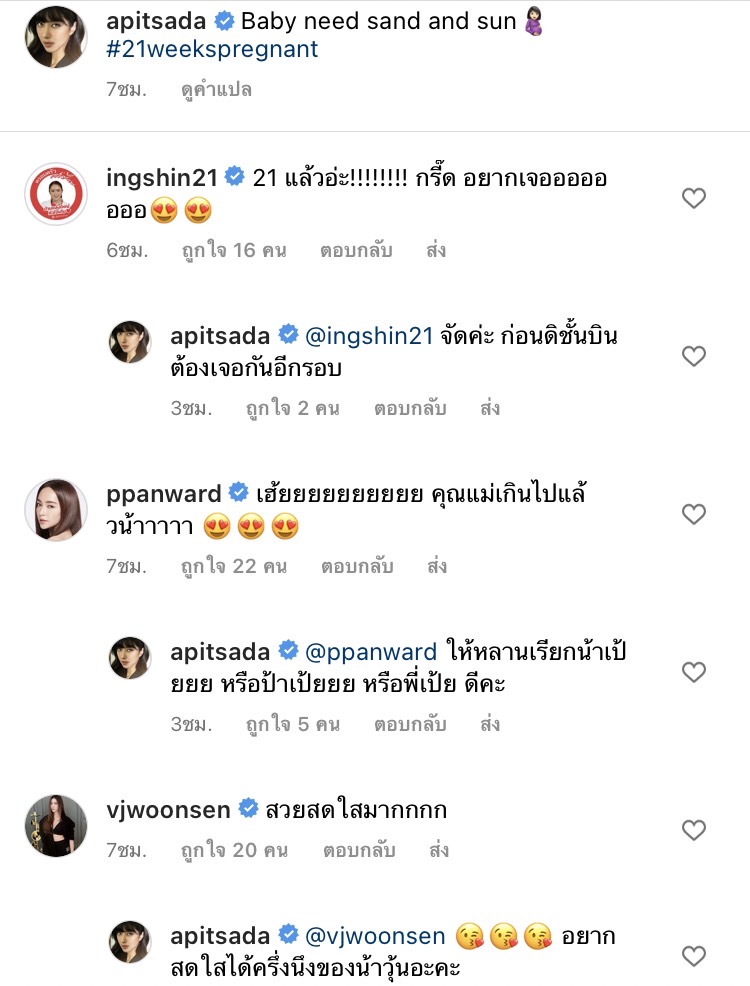Like vjwoonsen's comment via the heart icon
The height and width of the screenshot is (986, 750).
pos(694,830)
